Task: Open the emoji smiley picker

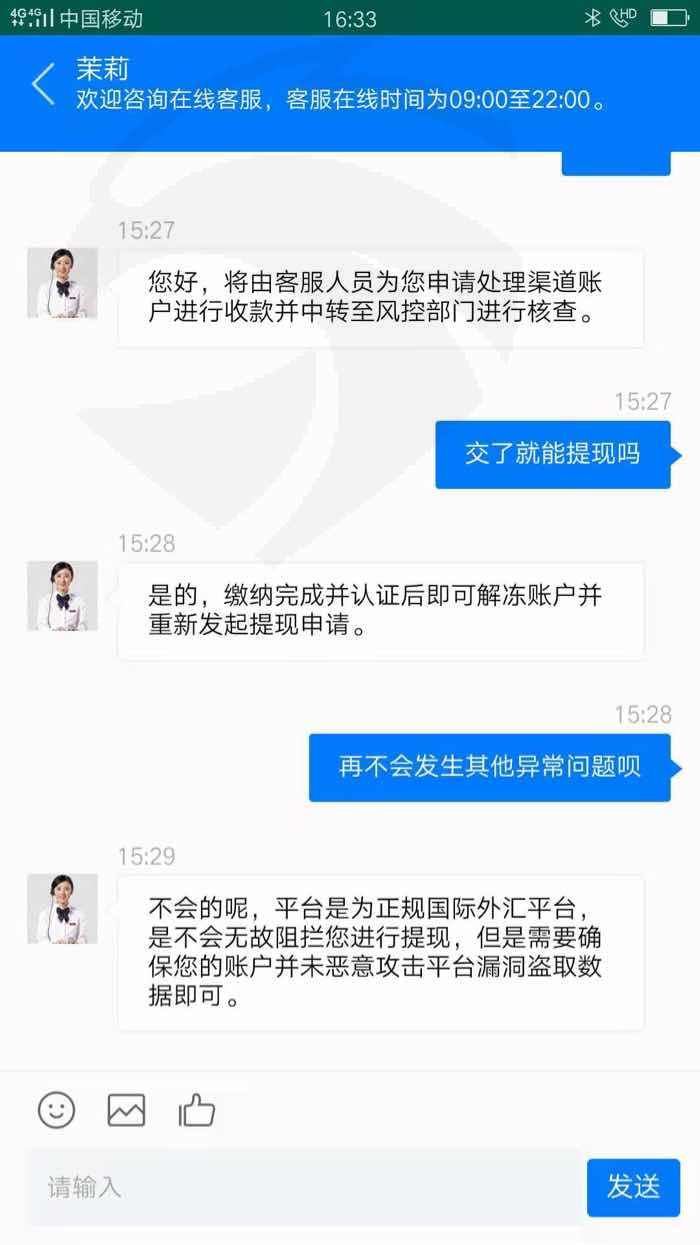Action: (57, 1109)
